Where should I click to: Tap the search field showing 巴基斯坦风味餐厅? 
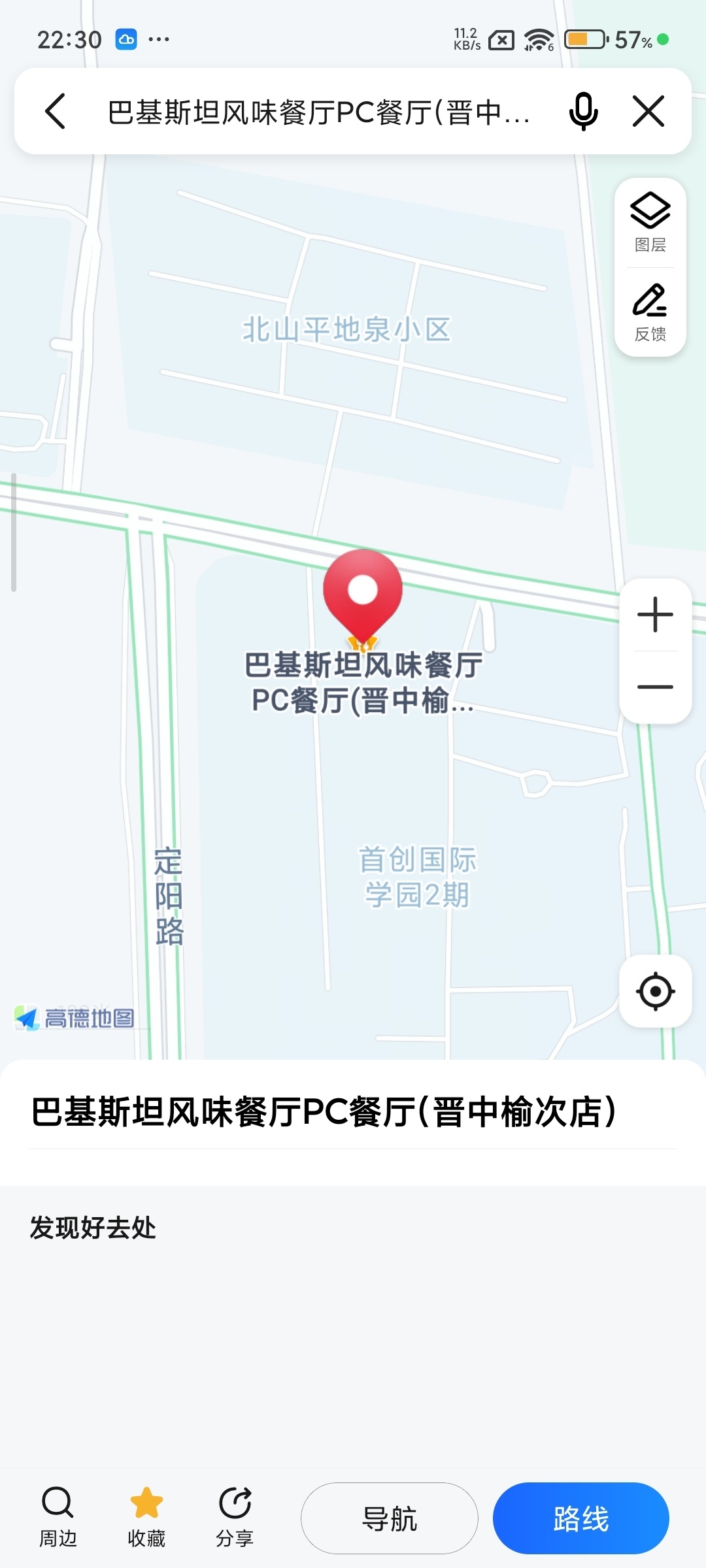coord(319,112)
